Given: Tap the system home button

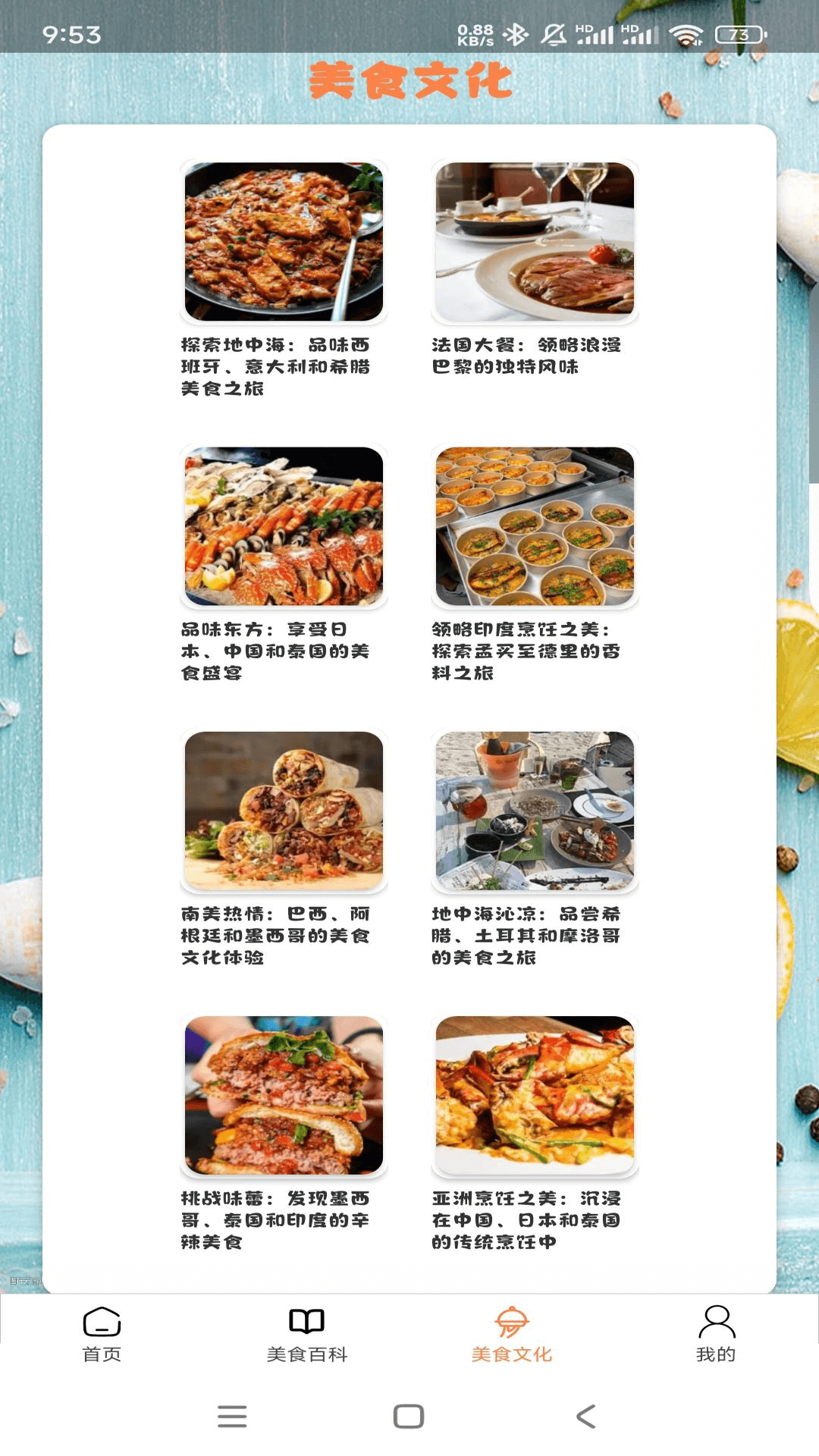Looking at the screenshot, I should click(x=409, y=1417).
